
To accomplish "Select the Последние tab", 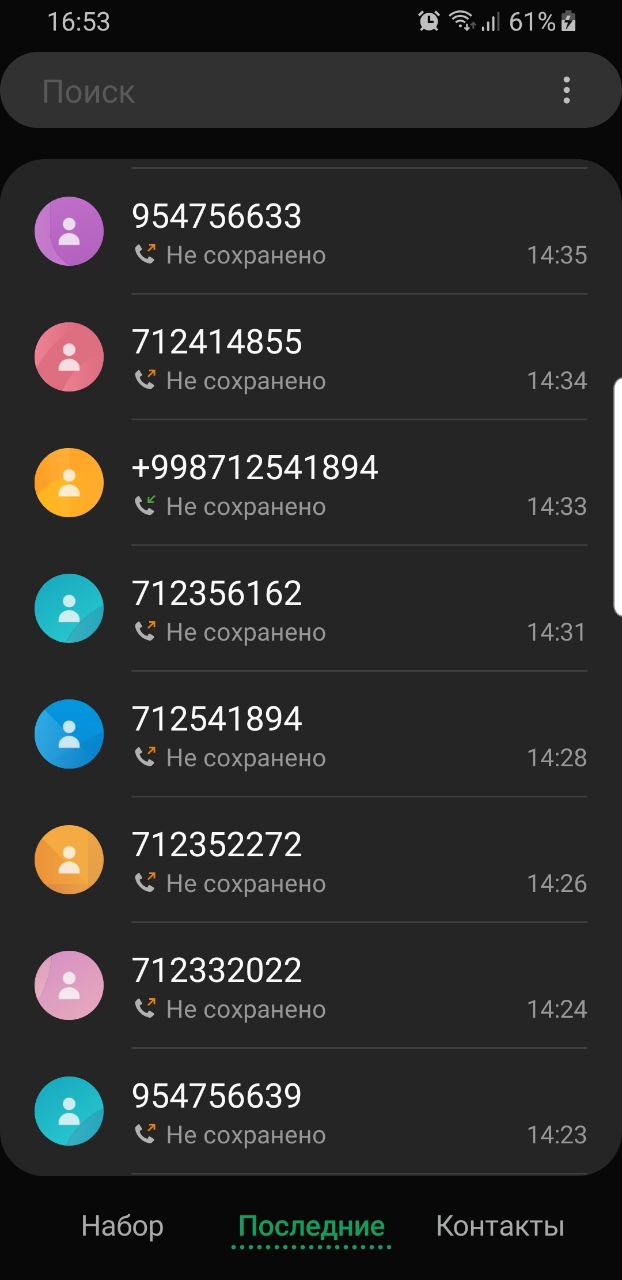I will [311, 1226].
